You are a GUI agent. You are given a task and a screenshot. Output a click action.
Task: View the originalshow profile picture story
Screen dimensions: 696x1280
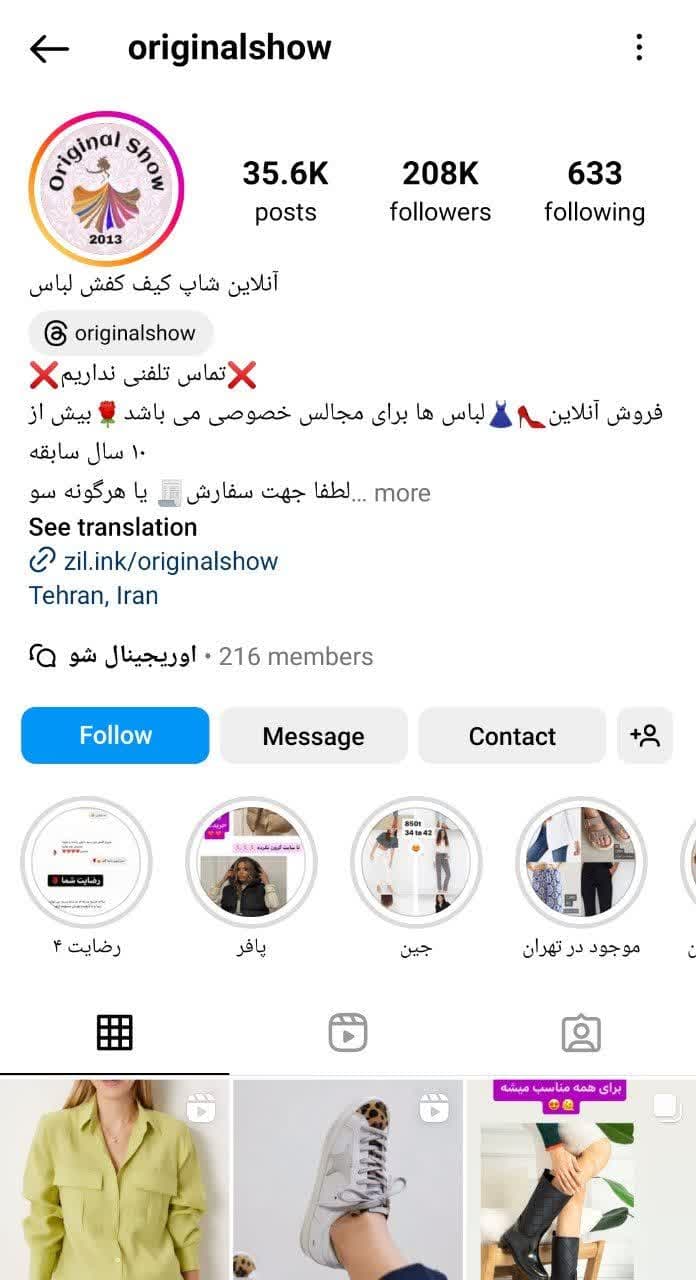pos(106,188)
